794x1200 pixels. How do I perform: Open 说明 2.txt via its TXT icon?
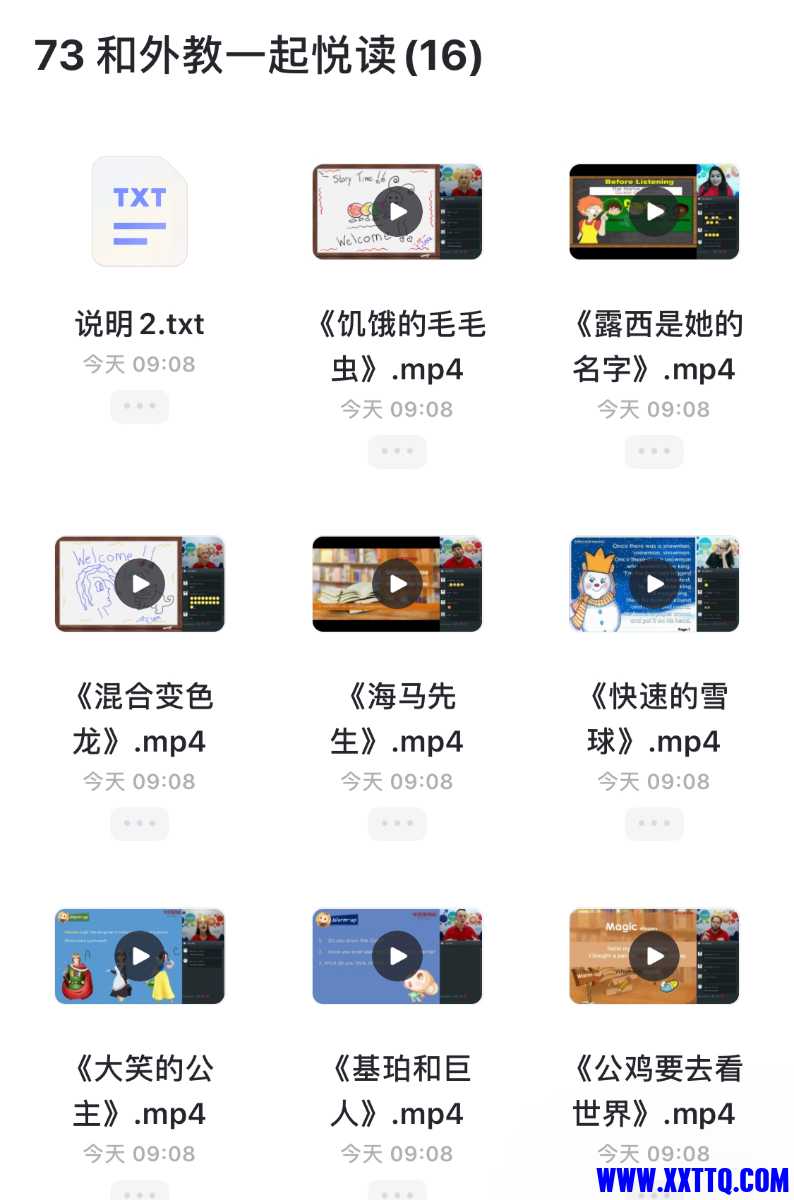click(x=140, y=211)
